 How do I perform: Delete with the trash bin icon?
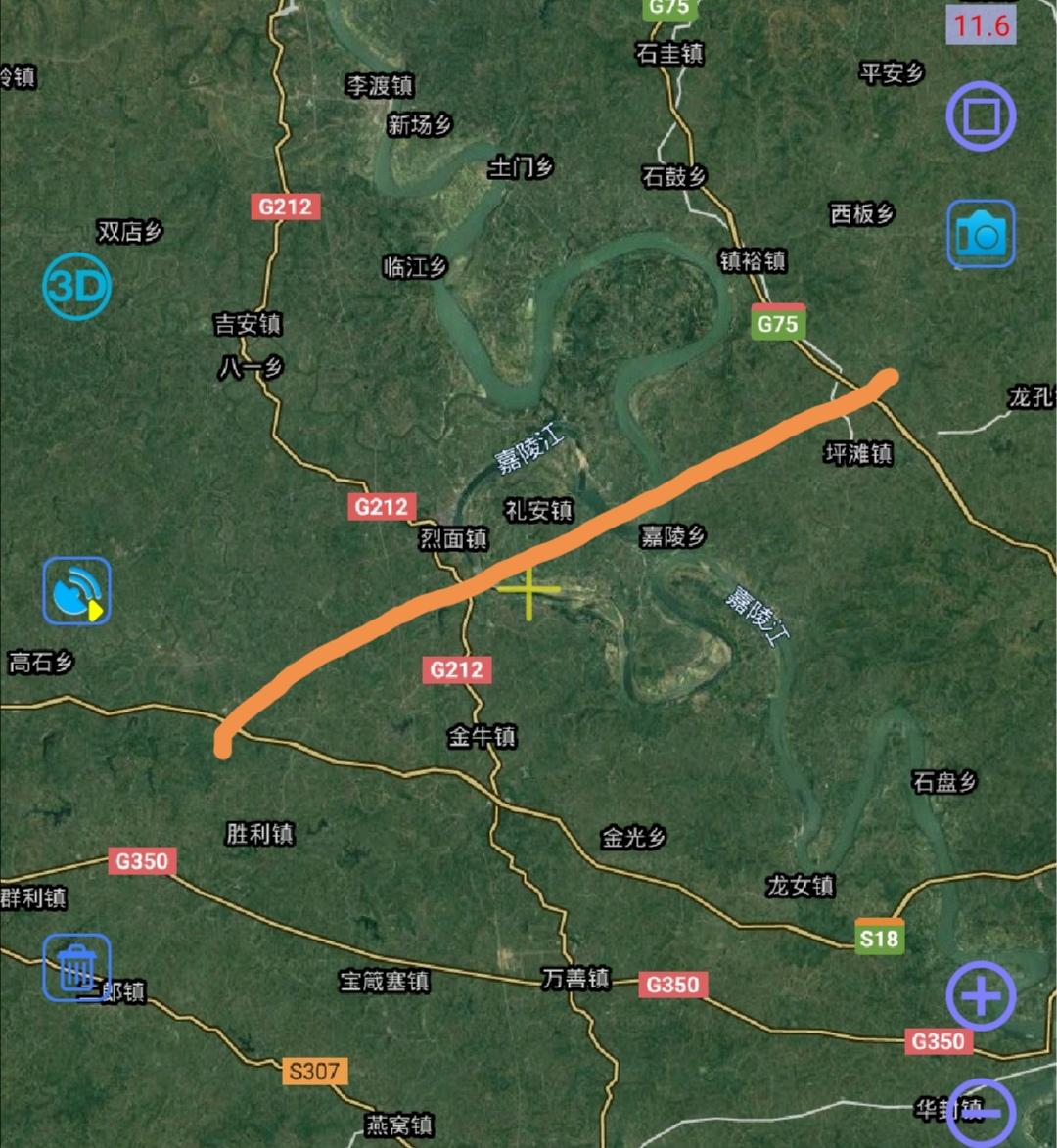point(76,967)
